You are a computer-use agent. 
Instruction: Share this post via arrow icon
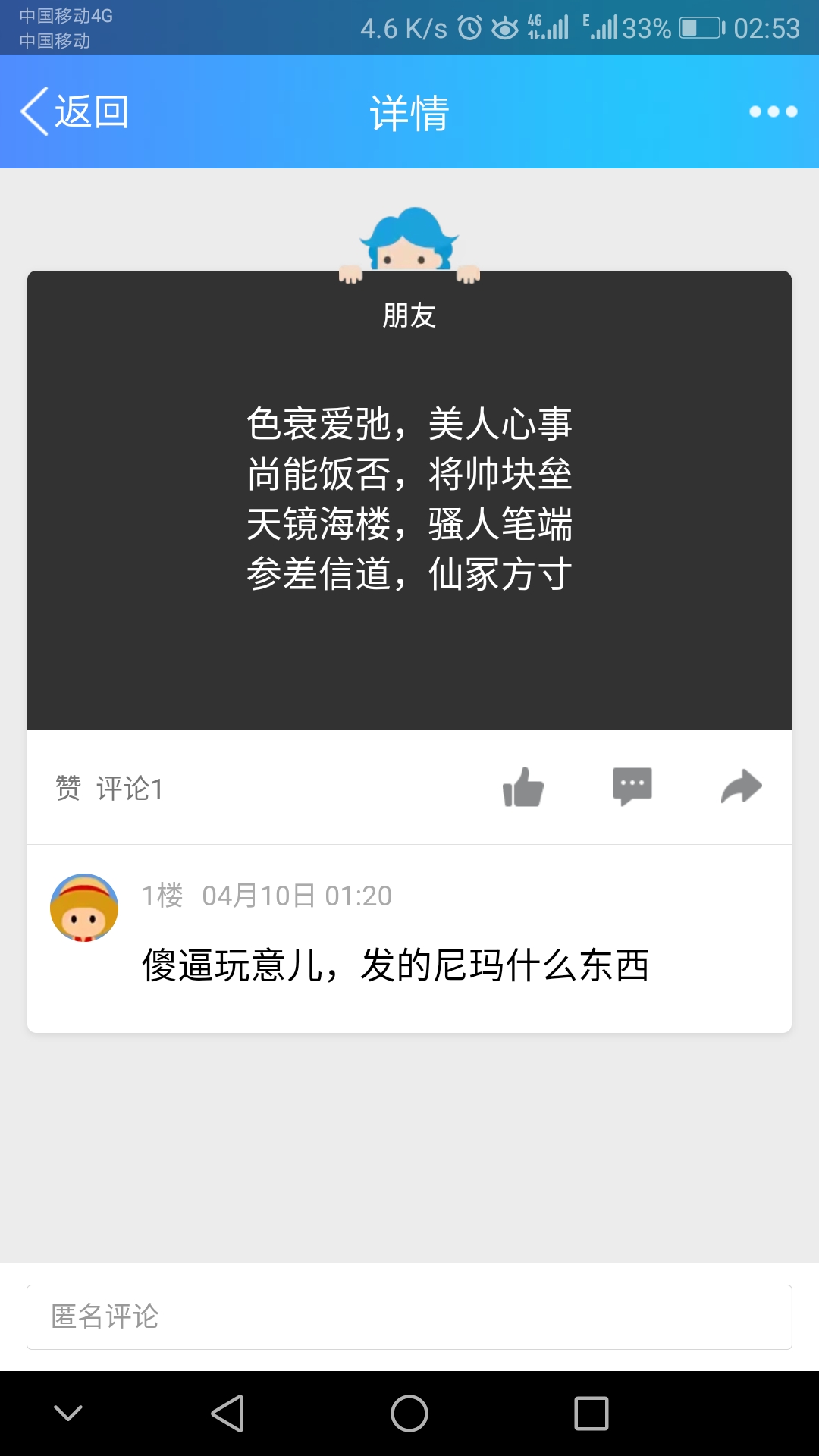pyautogui.click(x=741, y=787)
